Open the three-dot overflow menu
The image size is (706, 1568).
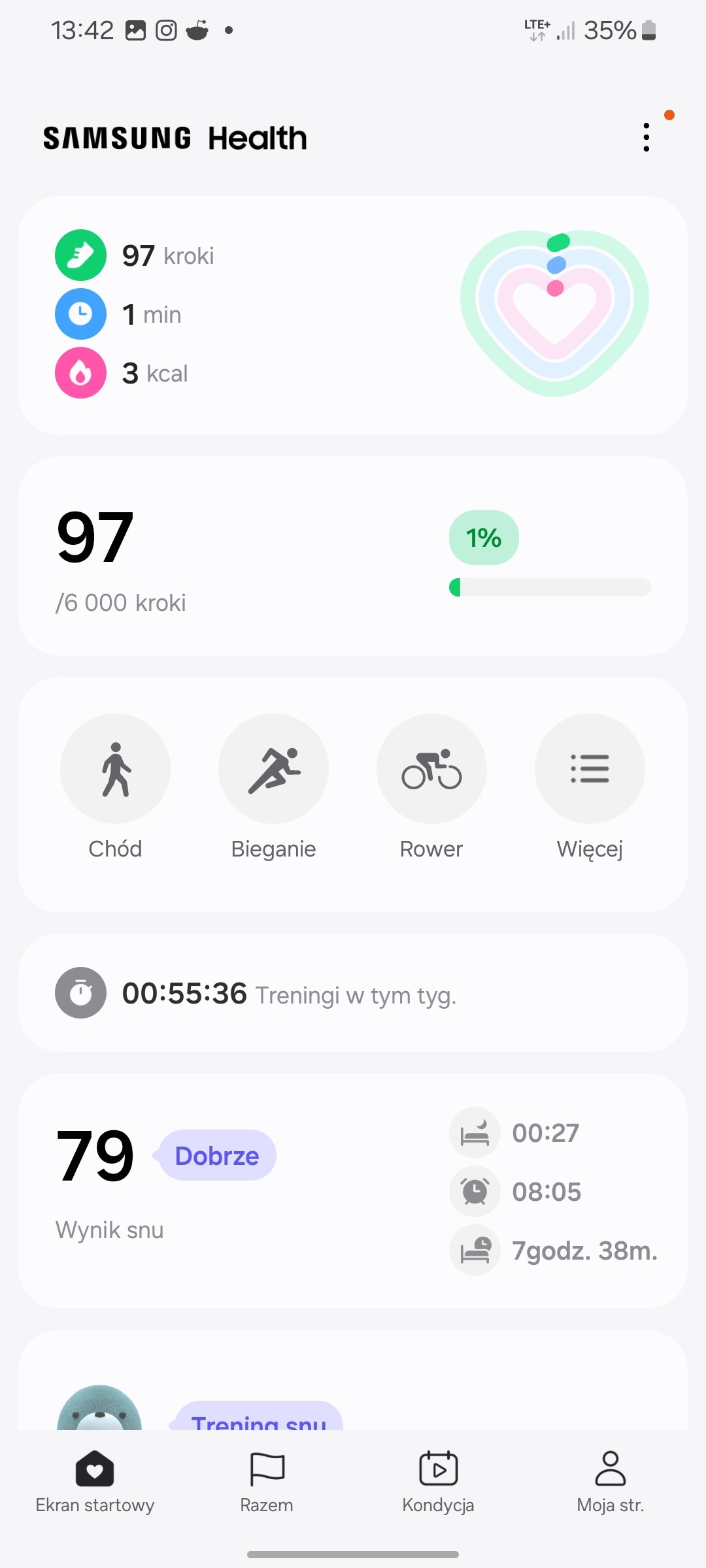pyautogui.click(x=647, y=137)
